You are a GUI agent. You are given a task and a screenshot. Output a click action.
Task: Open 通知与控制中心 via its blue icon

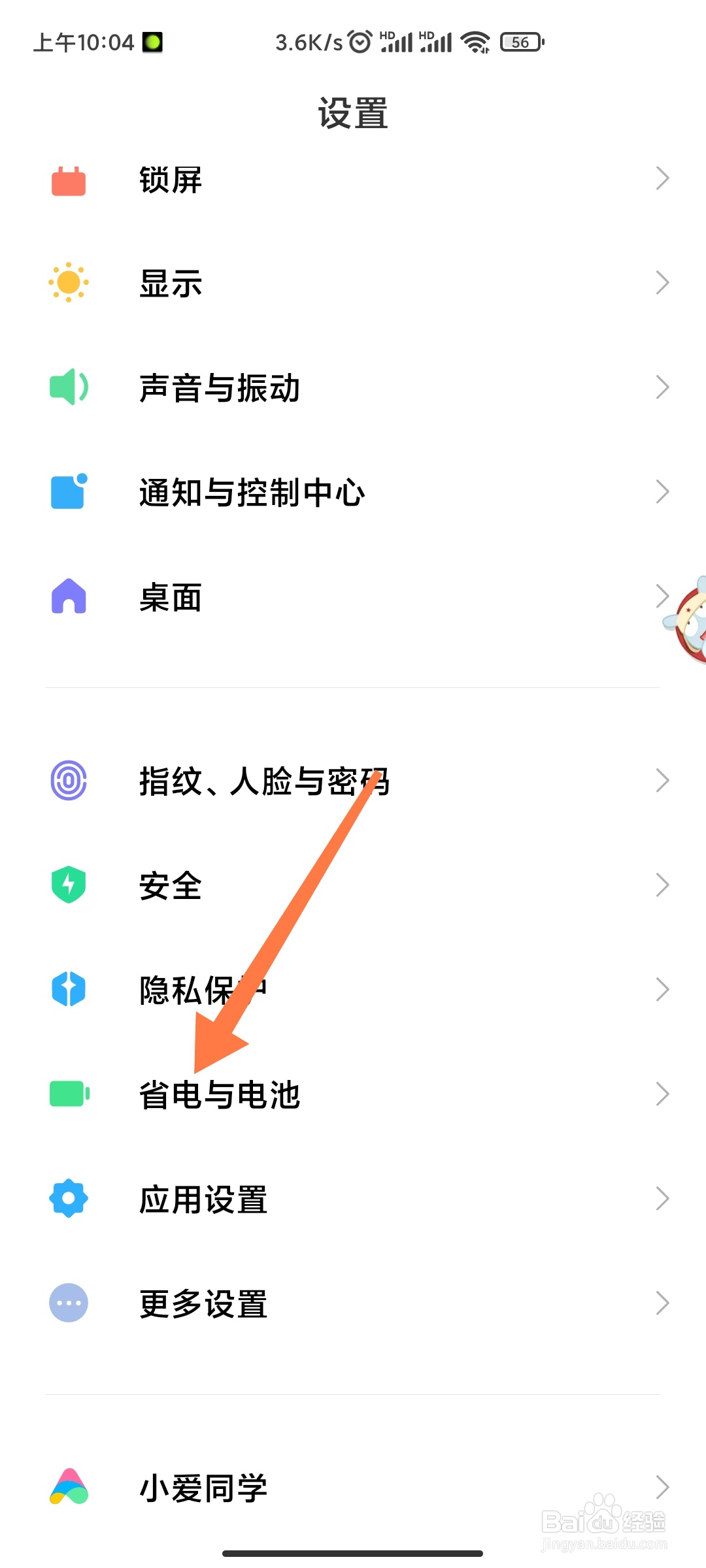tap(68, 492)
